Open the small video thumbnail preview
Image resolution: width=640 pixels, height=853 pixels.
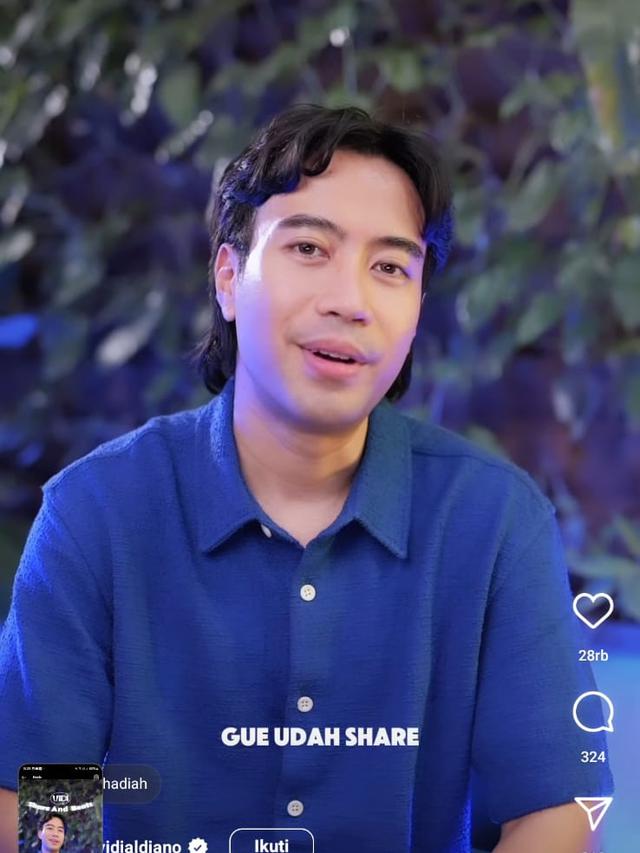[60, 810]
